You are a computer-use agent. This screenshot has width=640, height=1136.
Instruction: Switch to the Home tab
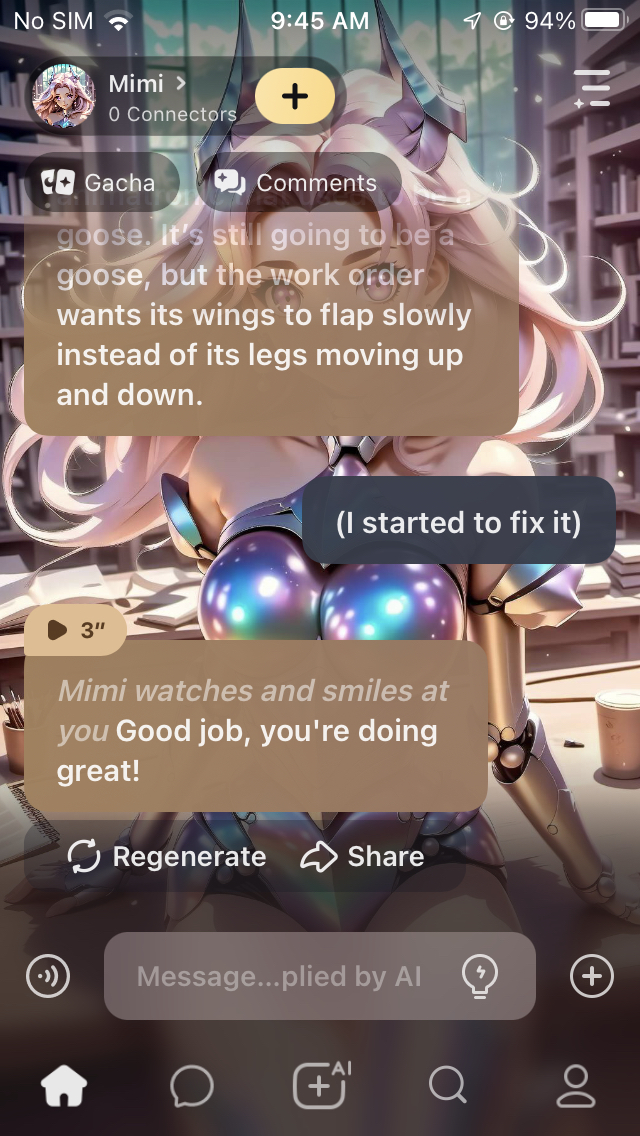coord(64,1086)
